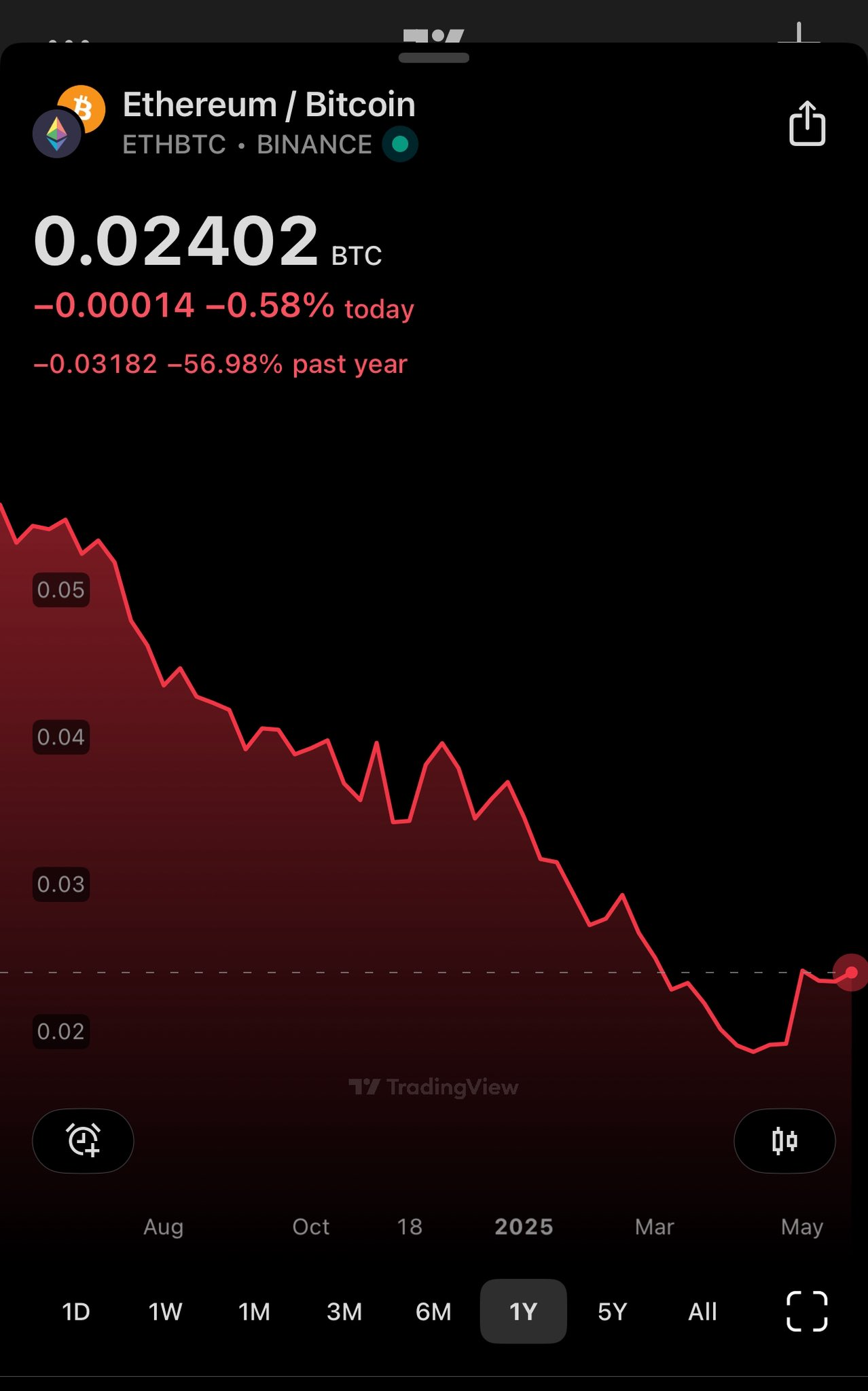Show All-time price history
Image resolution: width=868 pixels, height=1391 pixels.
tap(702, 1312)
